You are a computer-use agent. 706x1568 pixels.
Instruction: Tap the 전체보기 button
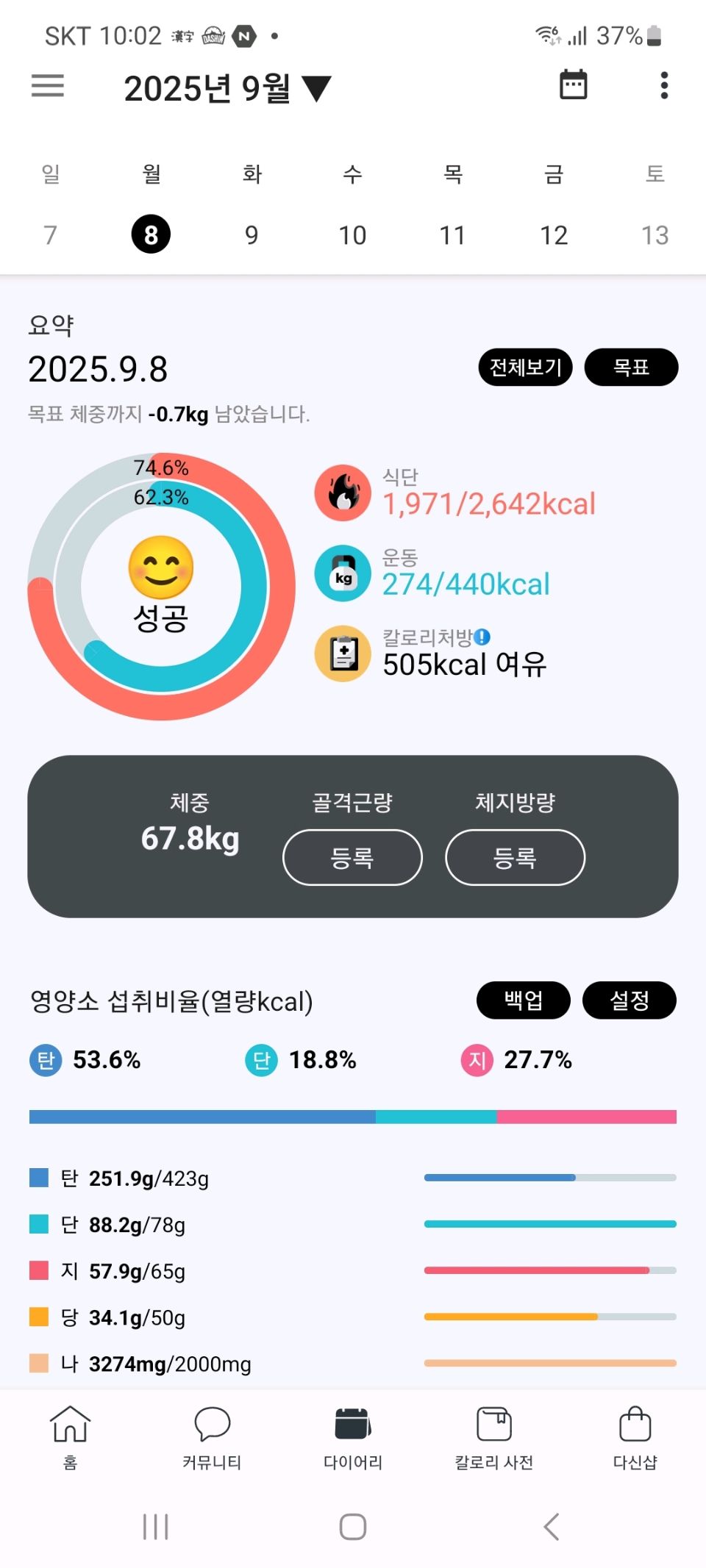click(x=525, y=367)
